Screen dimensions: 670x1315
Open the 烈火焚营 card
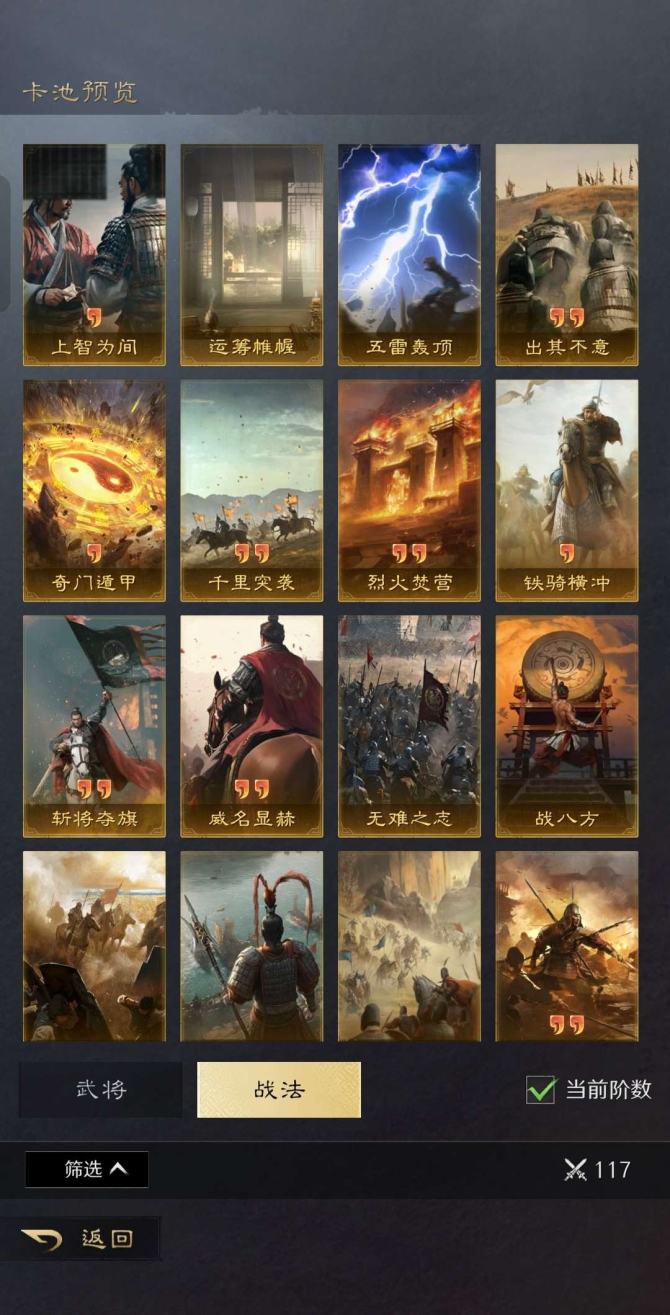[x=409, y=490]
